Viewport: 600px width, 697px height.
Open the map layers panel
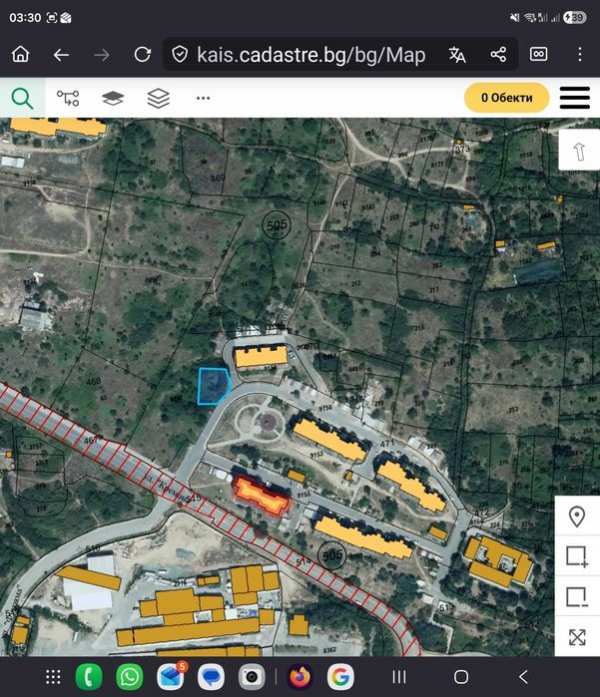[113, 98]
